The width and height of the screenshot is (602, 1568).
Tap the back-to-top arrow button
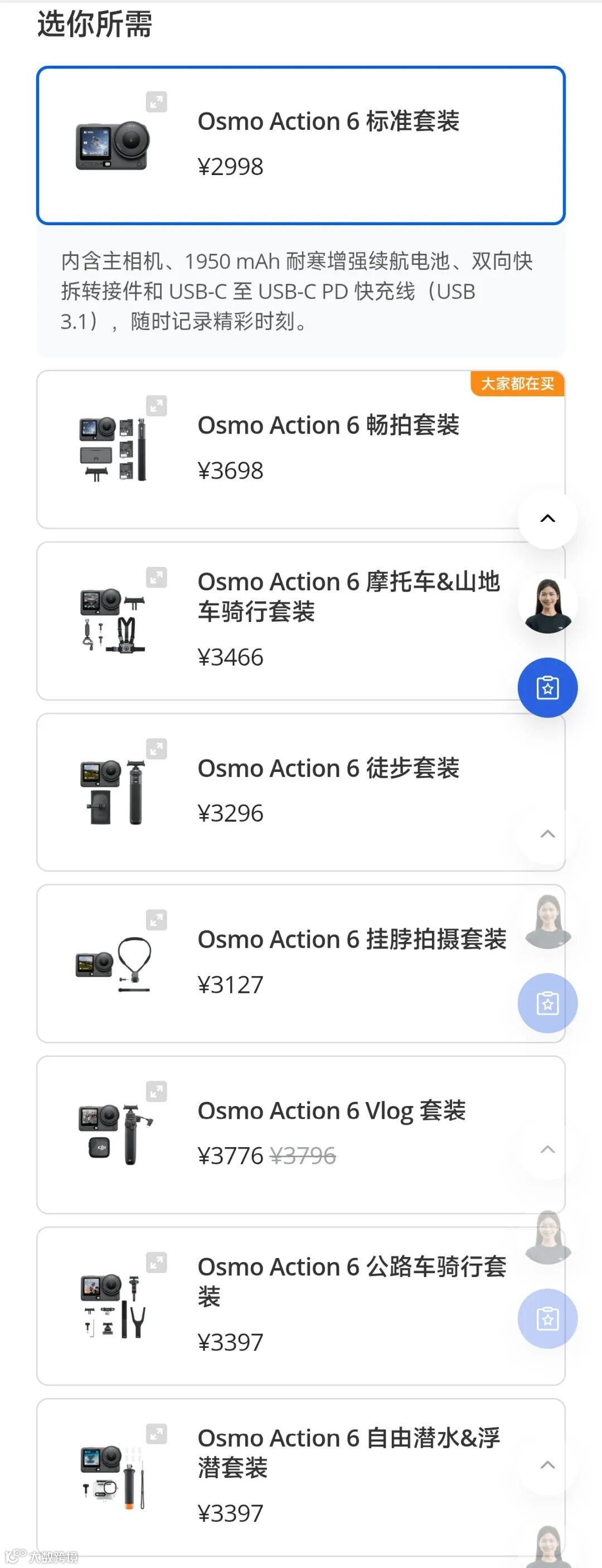[x=547, y=518]
